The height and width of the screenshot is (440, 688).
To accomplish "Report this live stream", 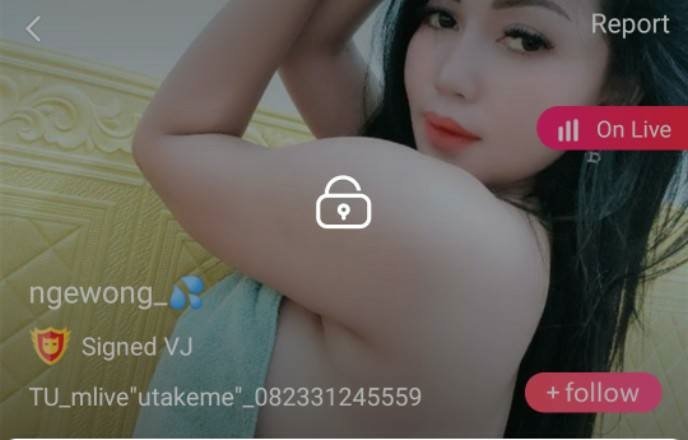I will 630,25.
